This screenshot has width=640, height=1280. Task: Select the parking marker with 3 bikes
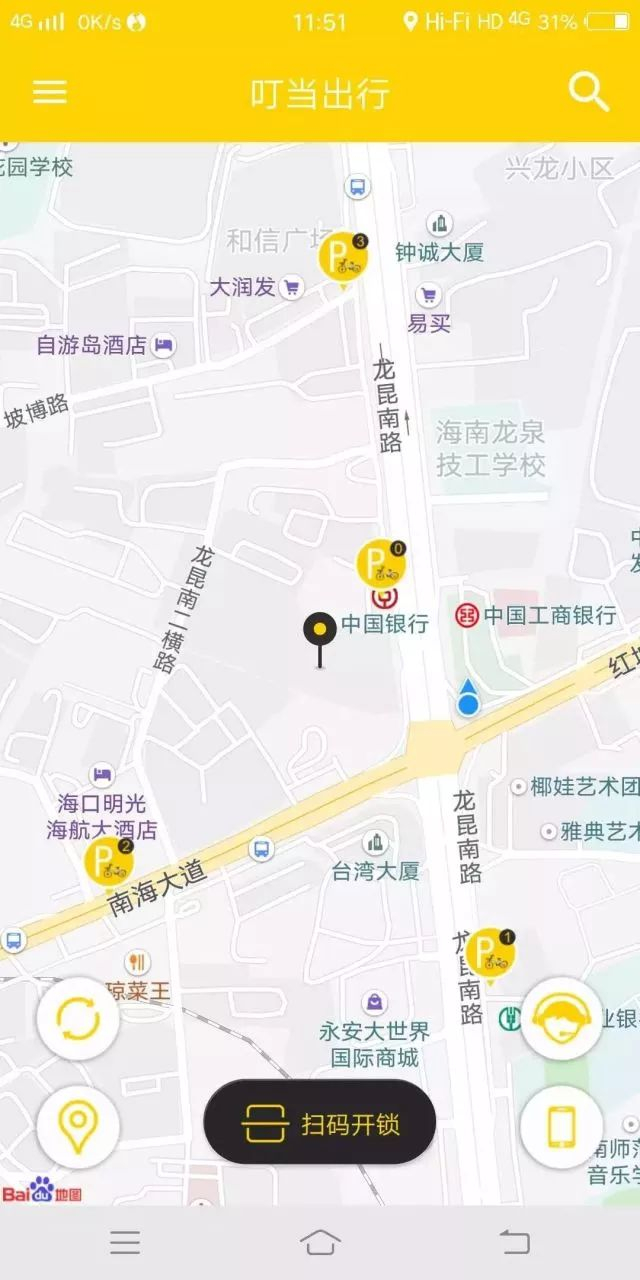coord(343,259)
